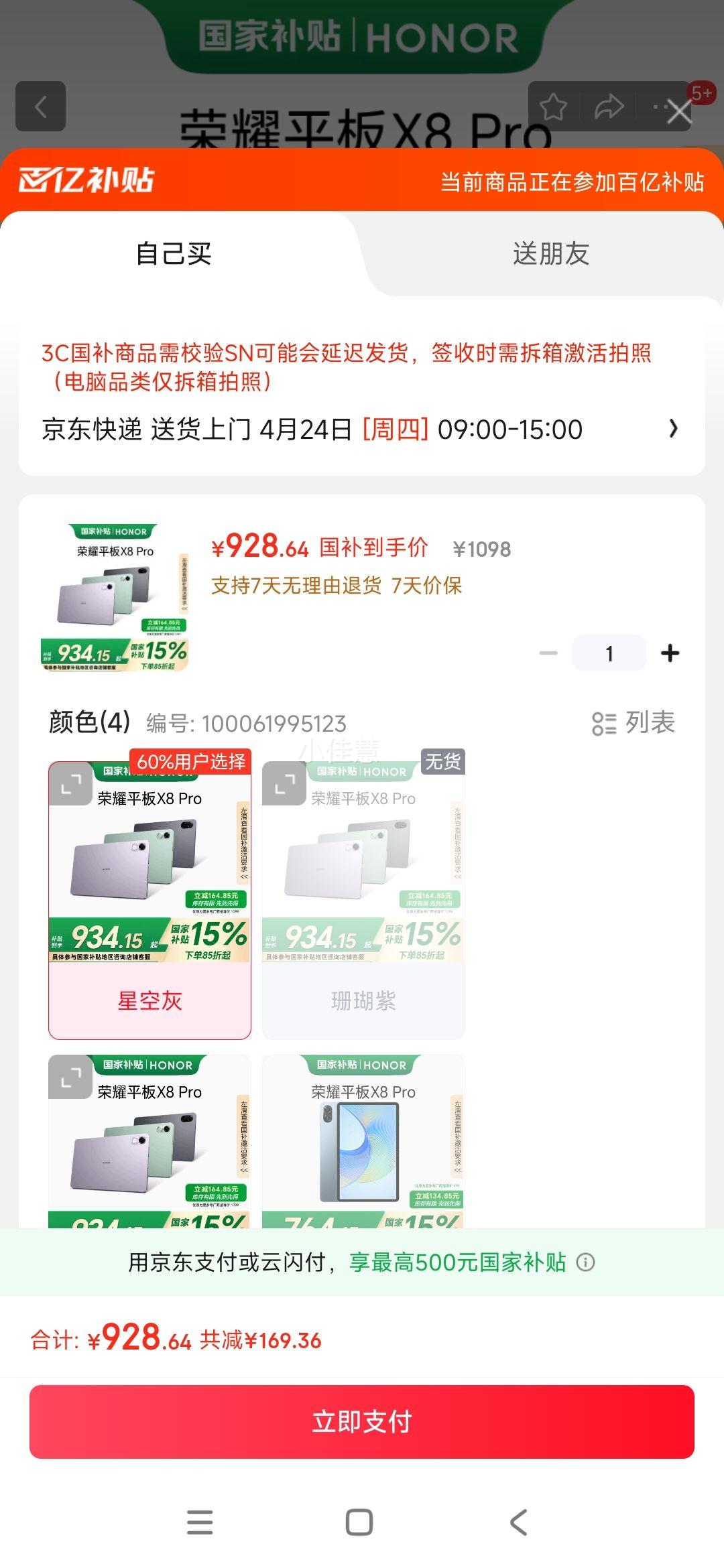This screenshot has width=724, height=1568.
Task: Select the 珊瑚紫 color swatch
Action: (363, 898)
